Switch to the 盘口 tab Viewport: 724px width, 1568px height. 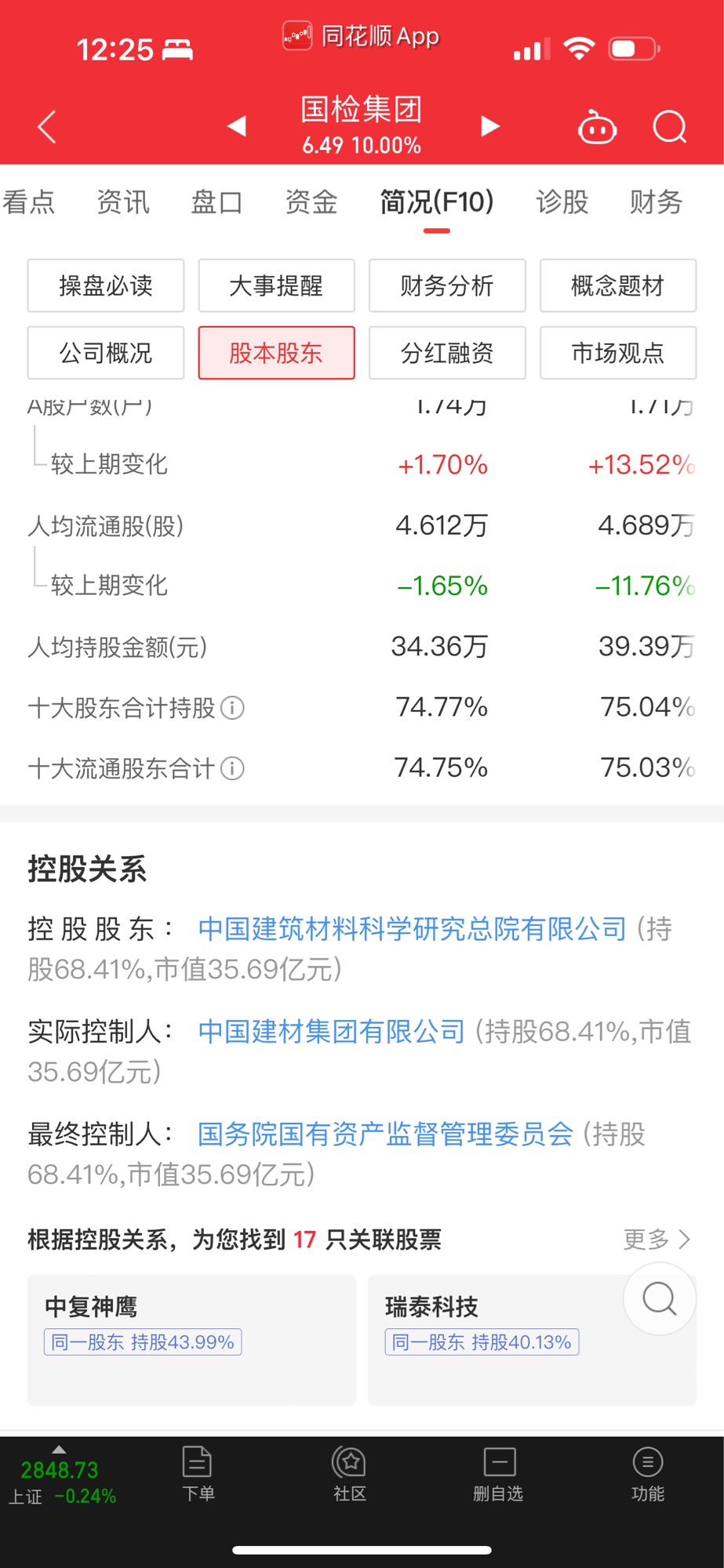point(217,202)
